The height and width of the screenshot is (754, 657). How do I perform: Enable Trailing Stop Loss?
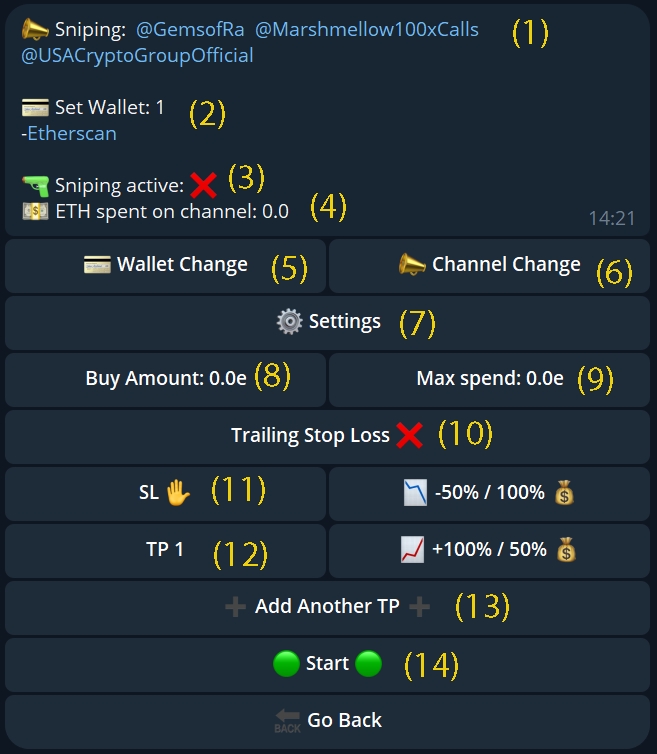(x=328, y=435)
